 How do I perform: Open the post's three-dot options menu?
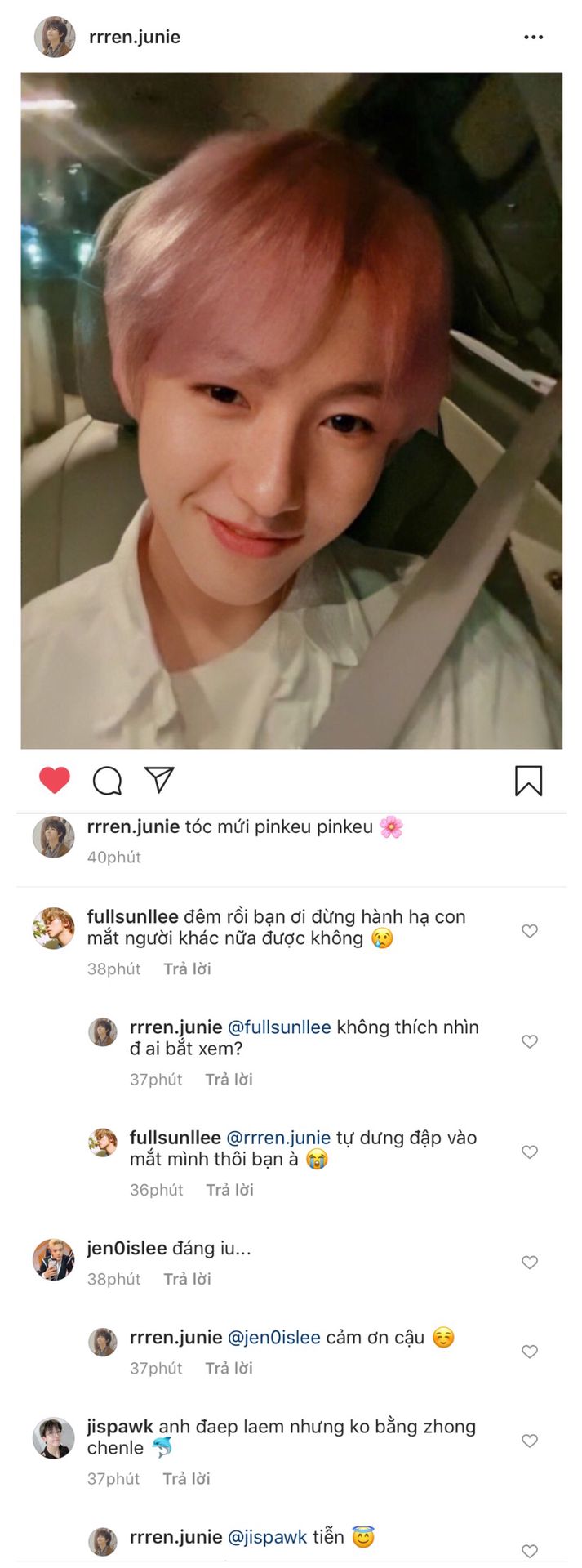(533, 38)
